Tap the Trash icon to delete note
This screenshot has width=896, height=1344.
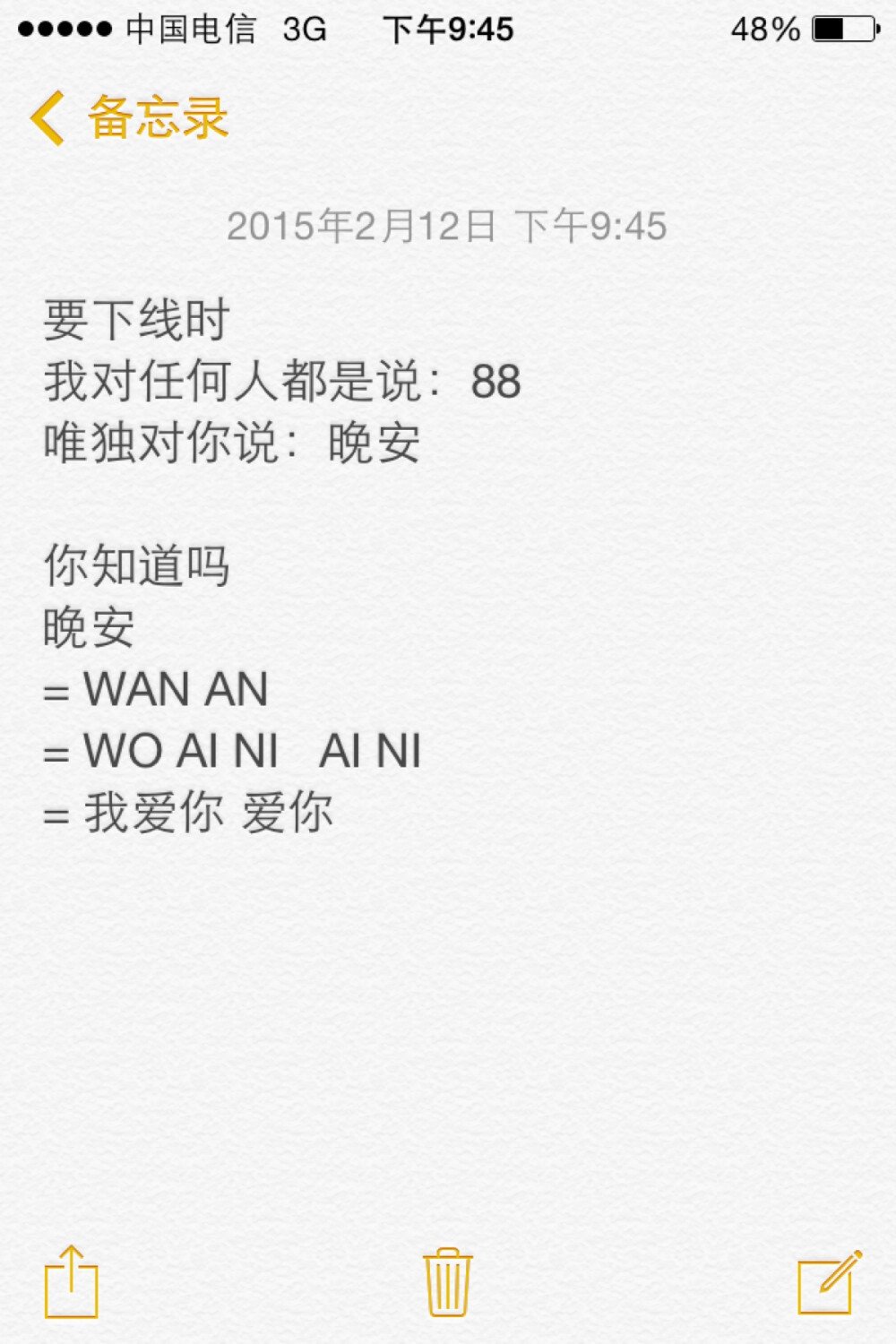coord(445,1283)
